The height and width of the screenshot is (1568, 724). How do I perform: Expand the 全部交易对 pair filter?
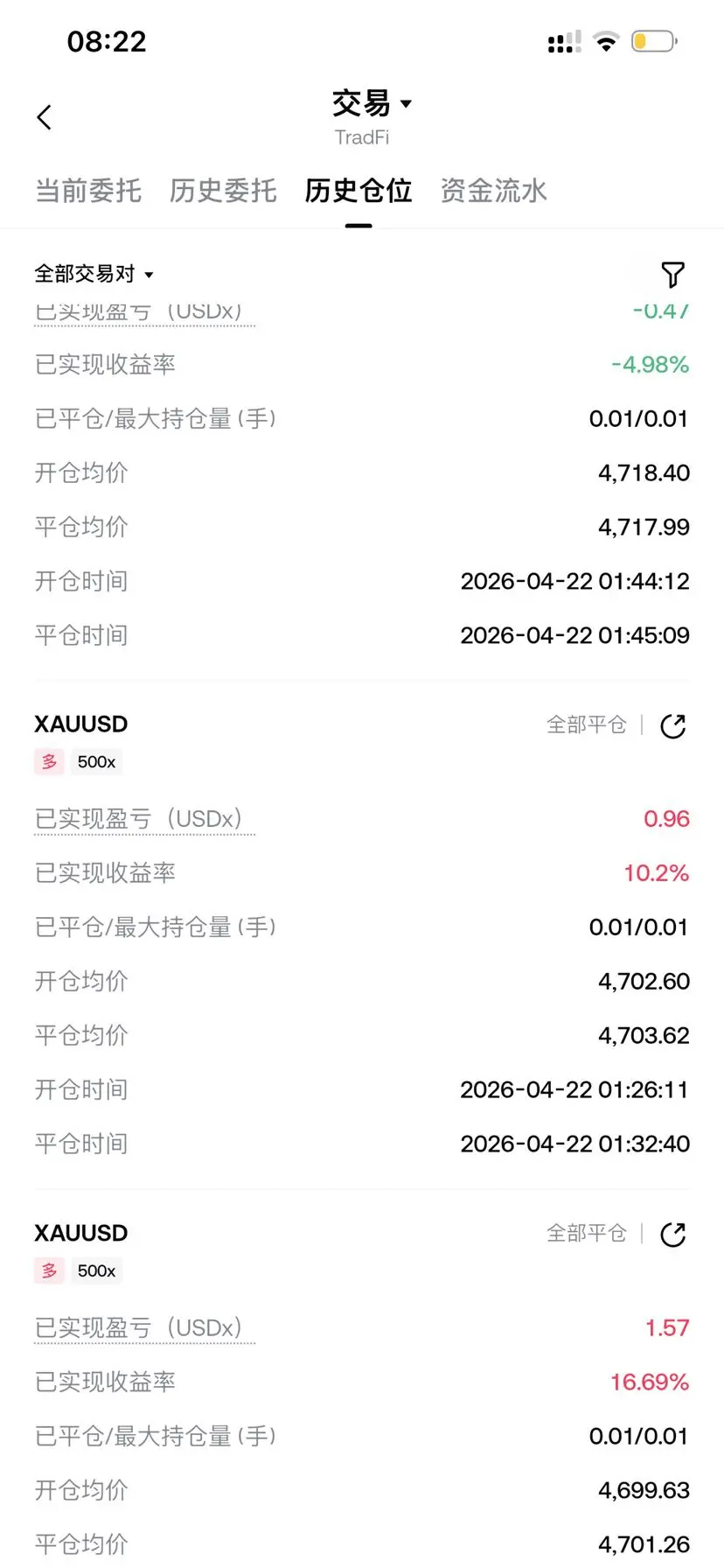coord(94,274)
